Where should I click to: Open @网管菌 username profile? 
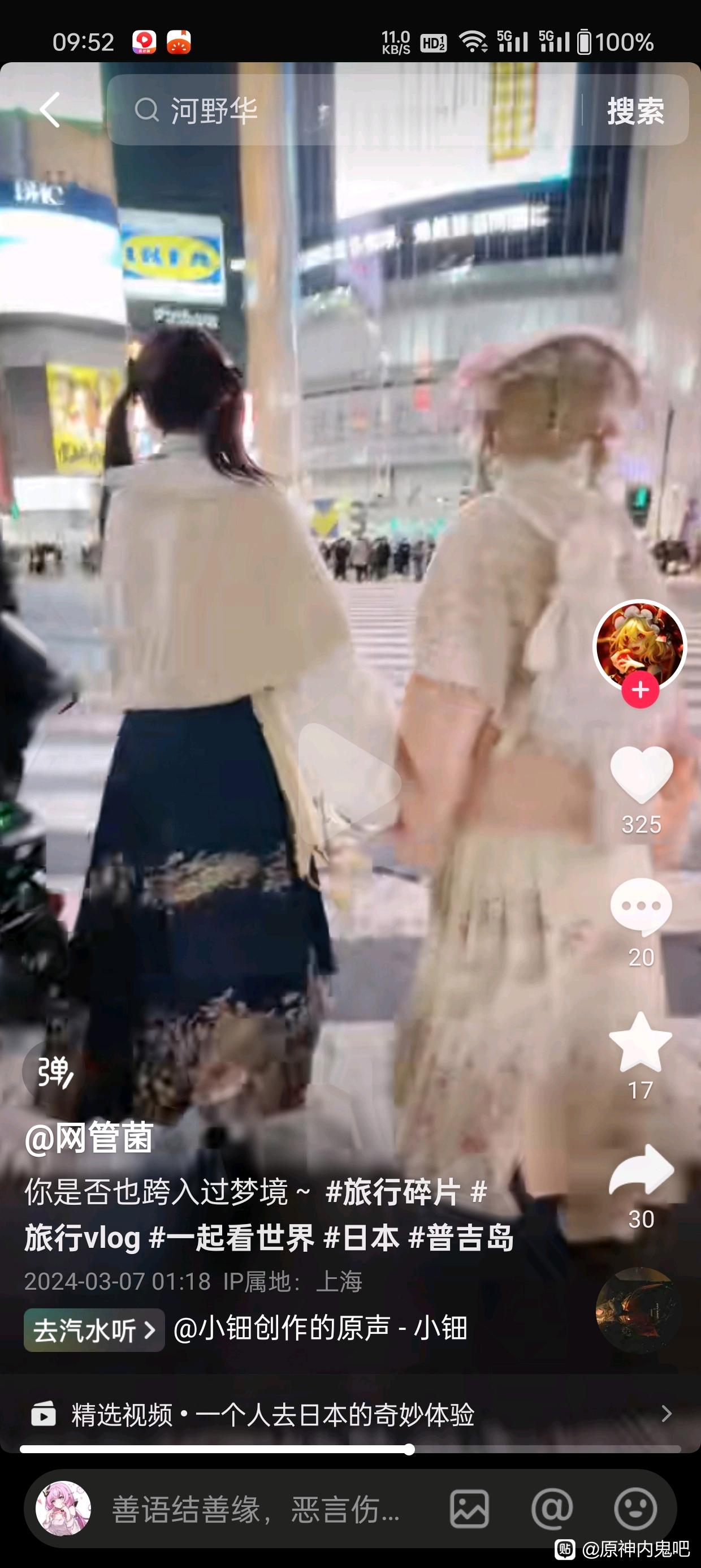pyautogui.click(x=89, y=1138)
